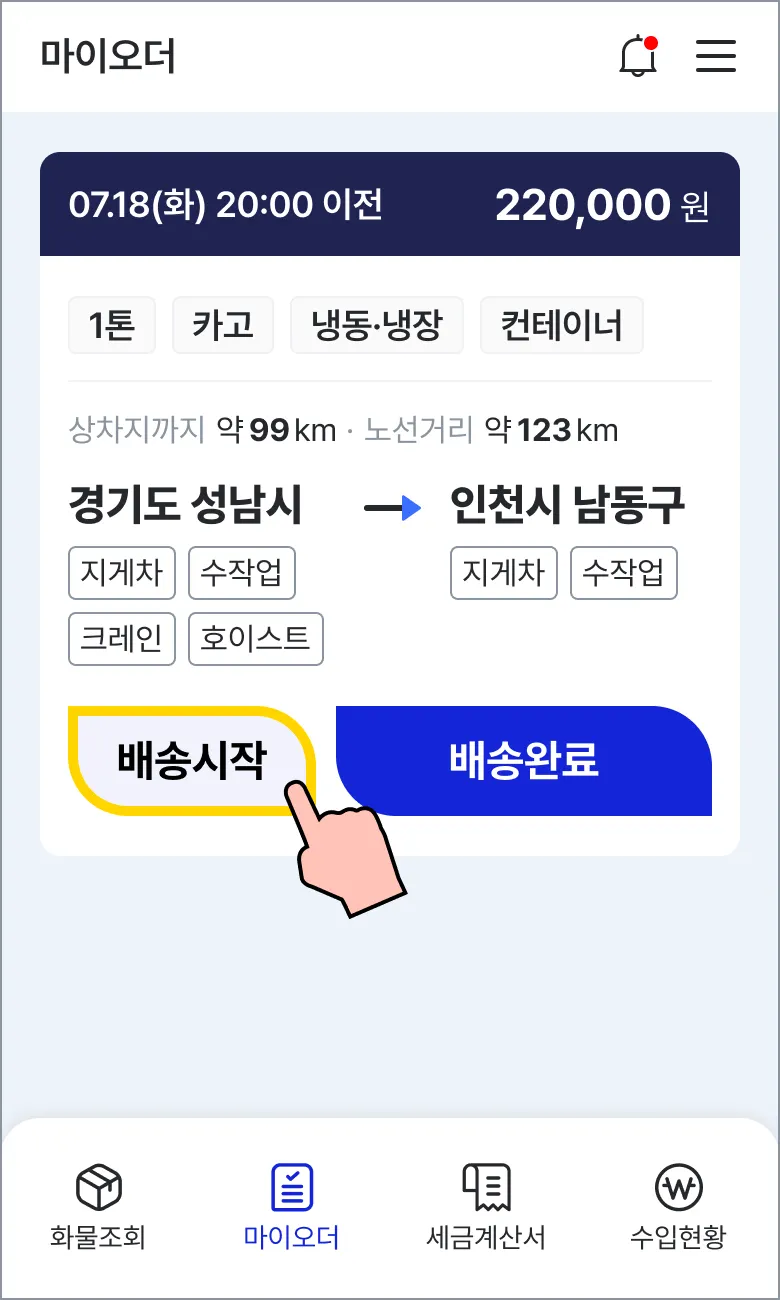Tap the 배송시작 button
This screenshot has height=1300, width=780.
pyautogui.click(x=192, y=761)
